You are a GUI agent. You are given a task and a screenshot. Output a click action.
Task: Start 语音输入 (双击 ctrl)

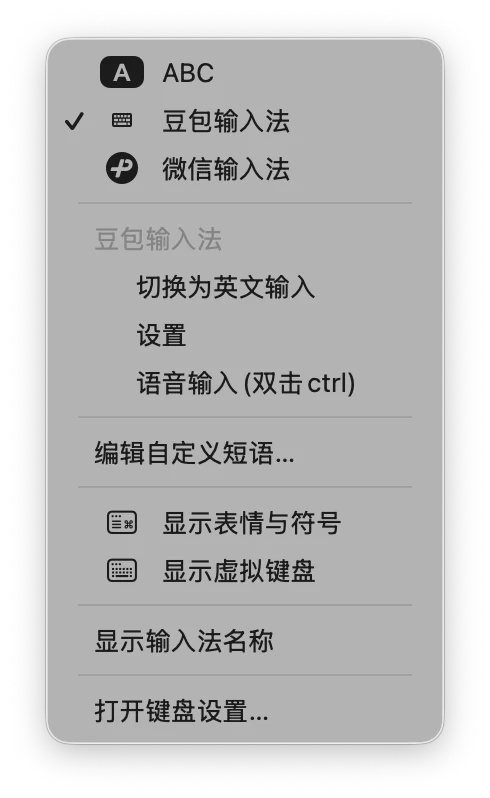click(x=245, y=383)
